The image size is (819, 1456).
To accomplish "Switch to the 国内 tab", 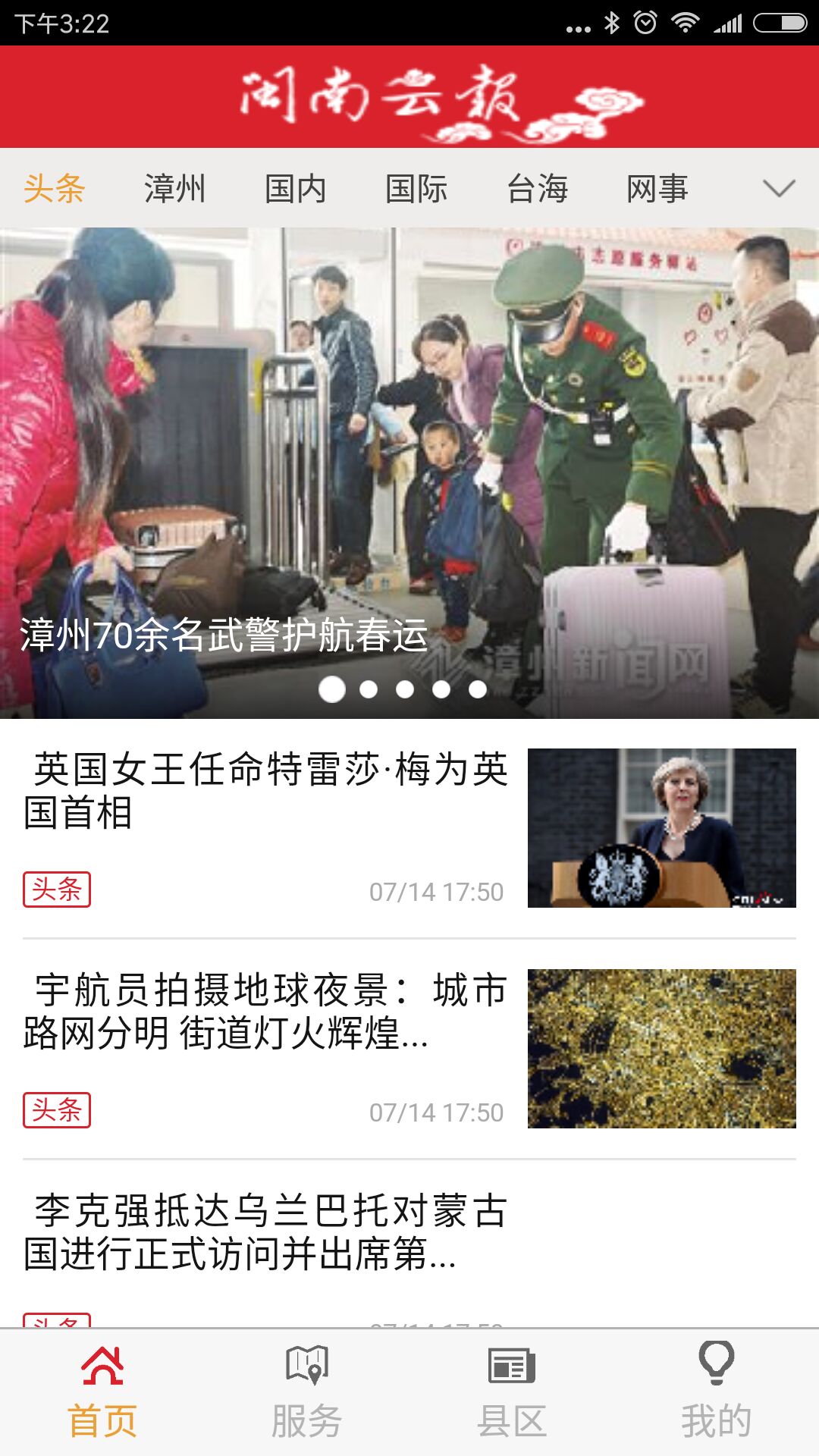I will point(295,188).
